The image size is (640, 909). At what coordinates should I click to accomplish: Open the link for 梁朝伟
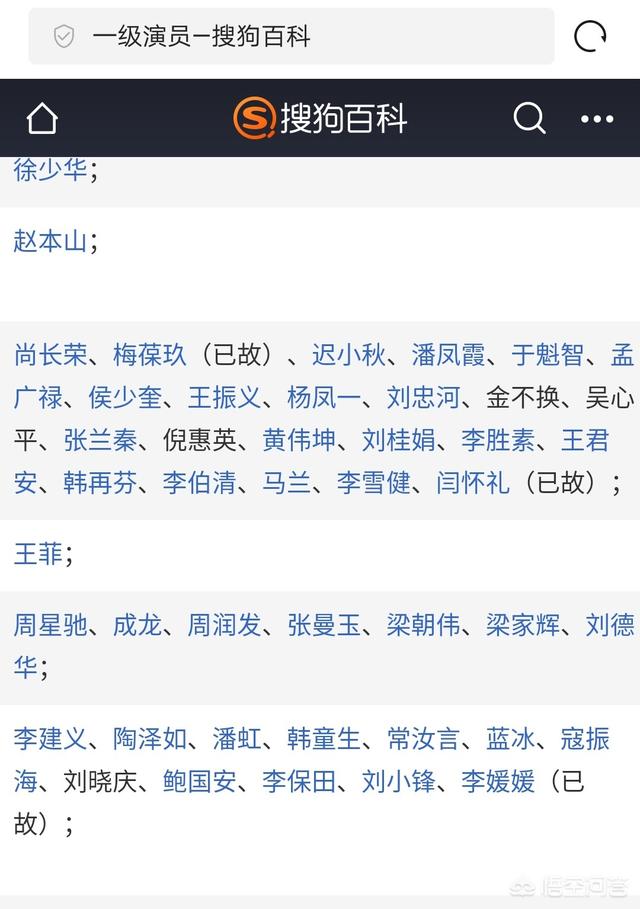(423, 626)
